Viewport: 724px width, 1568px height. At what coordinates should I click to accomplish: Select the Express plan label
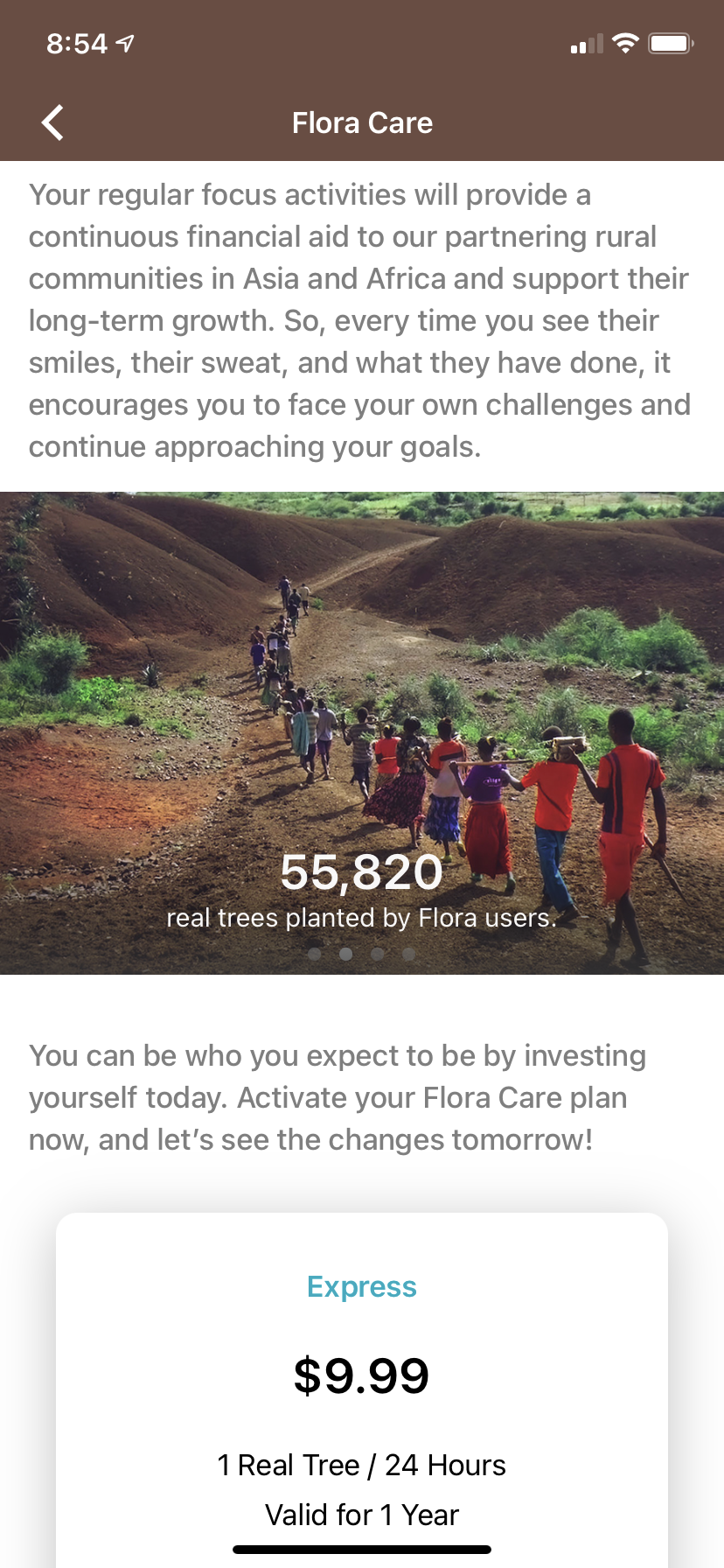click(x=361, y=1286)
